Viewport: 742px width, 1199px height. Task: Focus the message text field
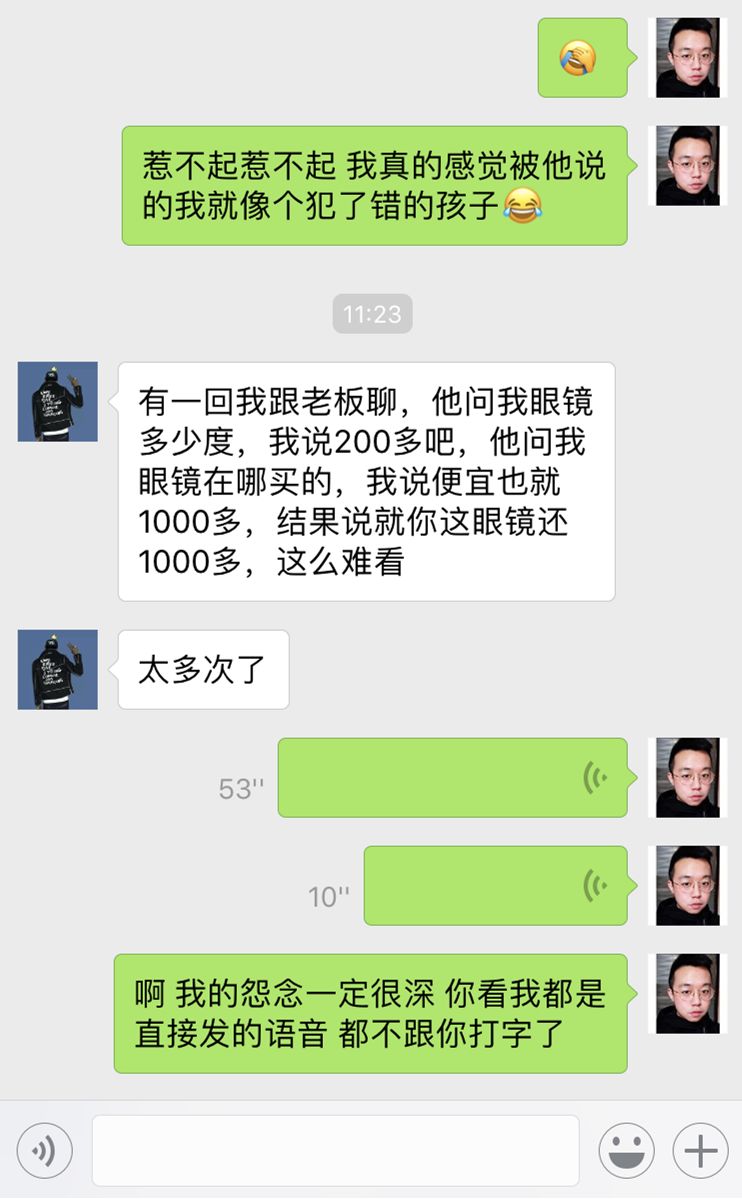click(x=335, y=1150)
